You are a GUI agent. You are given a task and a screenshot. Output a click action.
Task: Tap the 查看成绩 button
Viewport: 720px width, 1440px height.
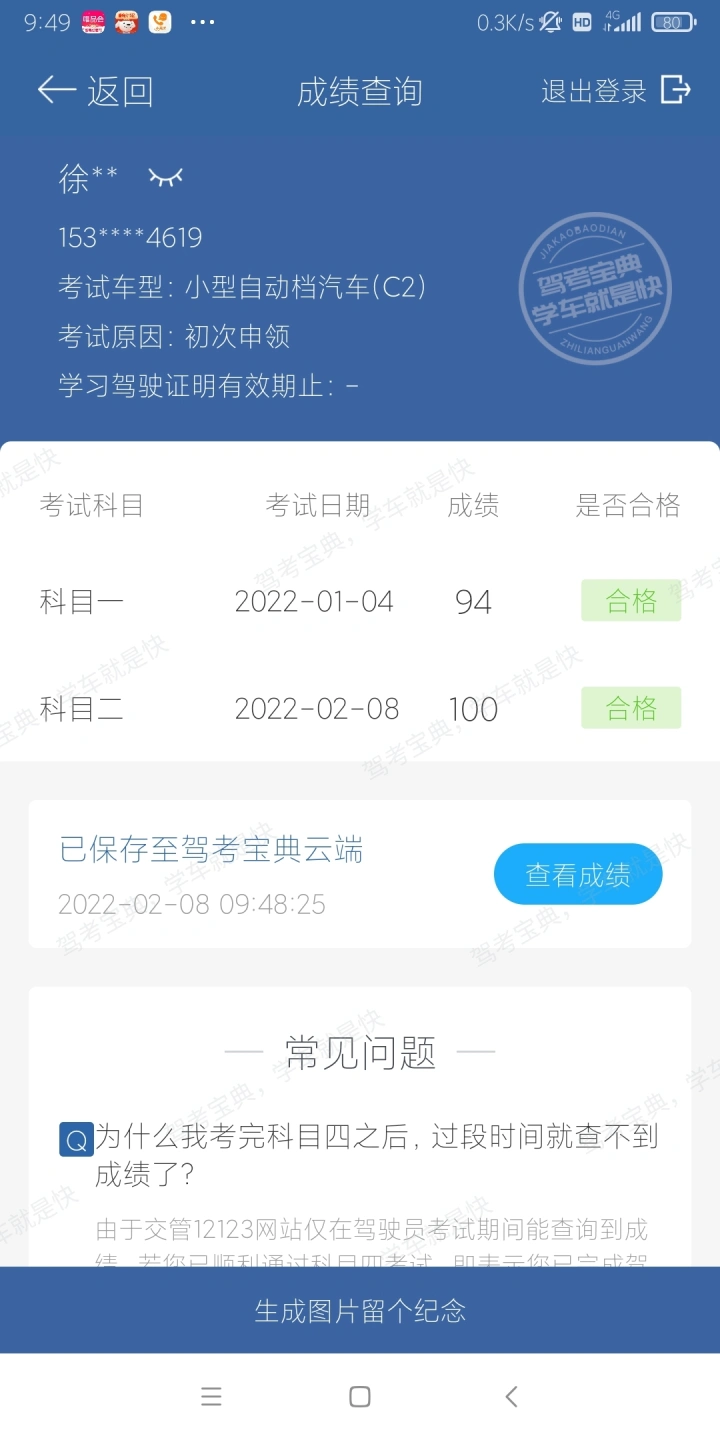[x=578, y=875]
